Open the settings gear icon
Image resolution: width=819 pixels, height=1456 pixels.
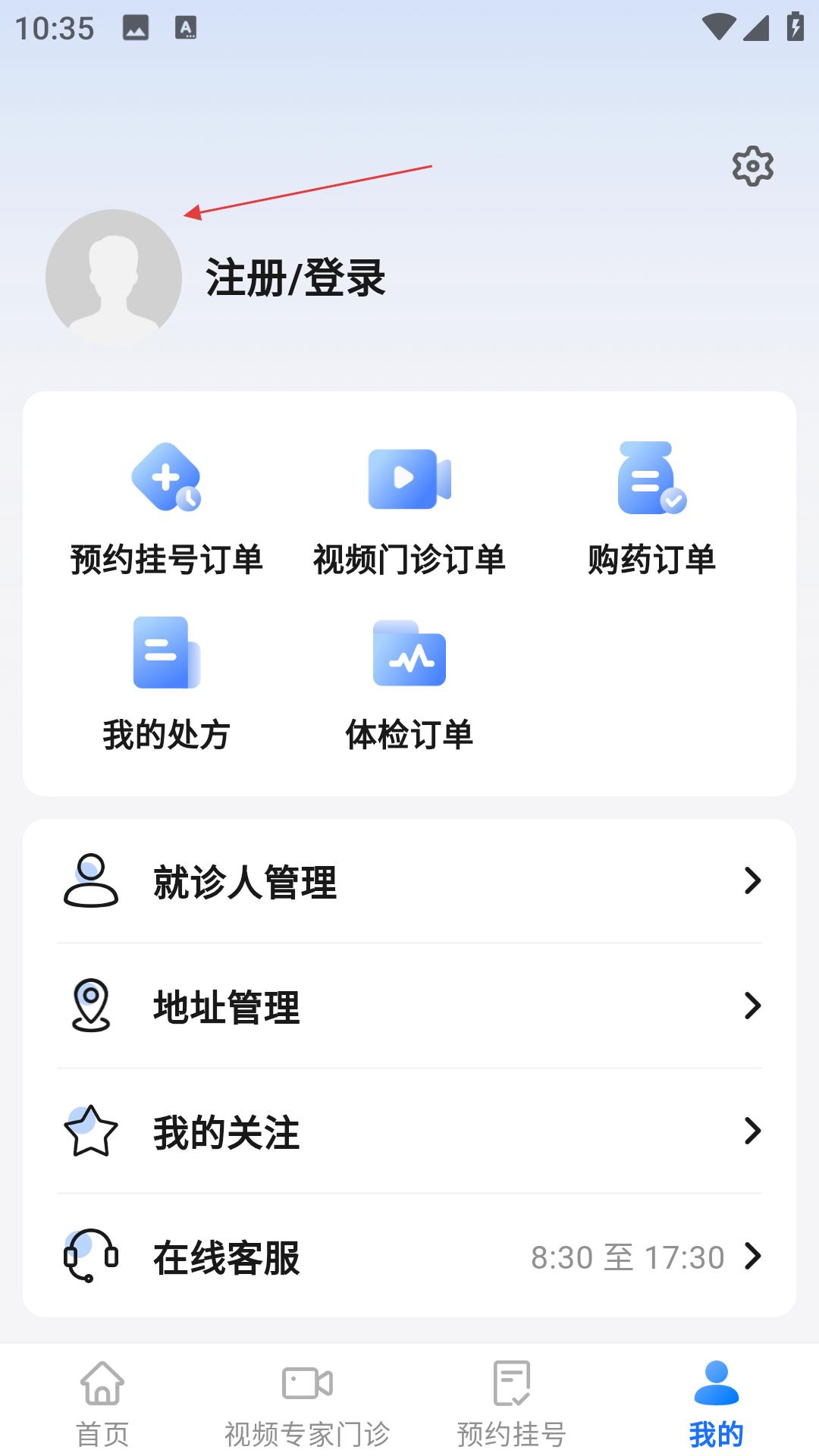pos(752,165)
